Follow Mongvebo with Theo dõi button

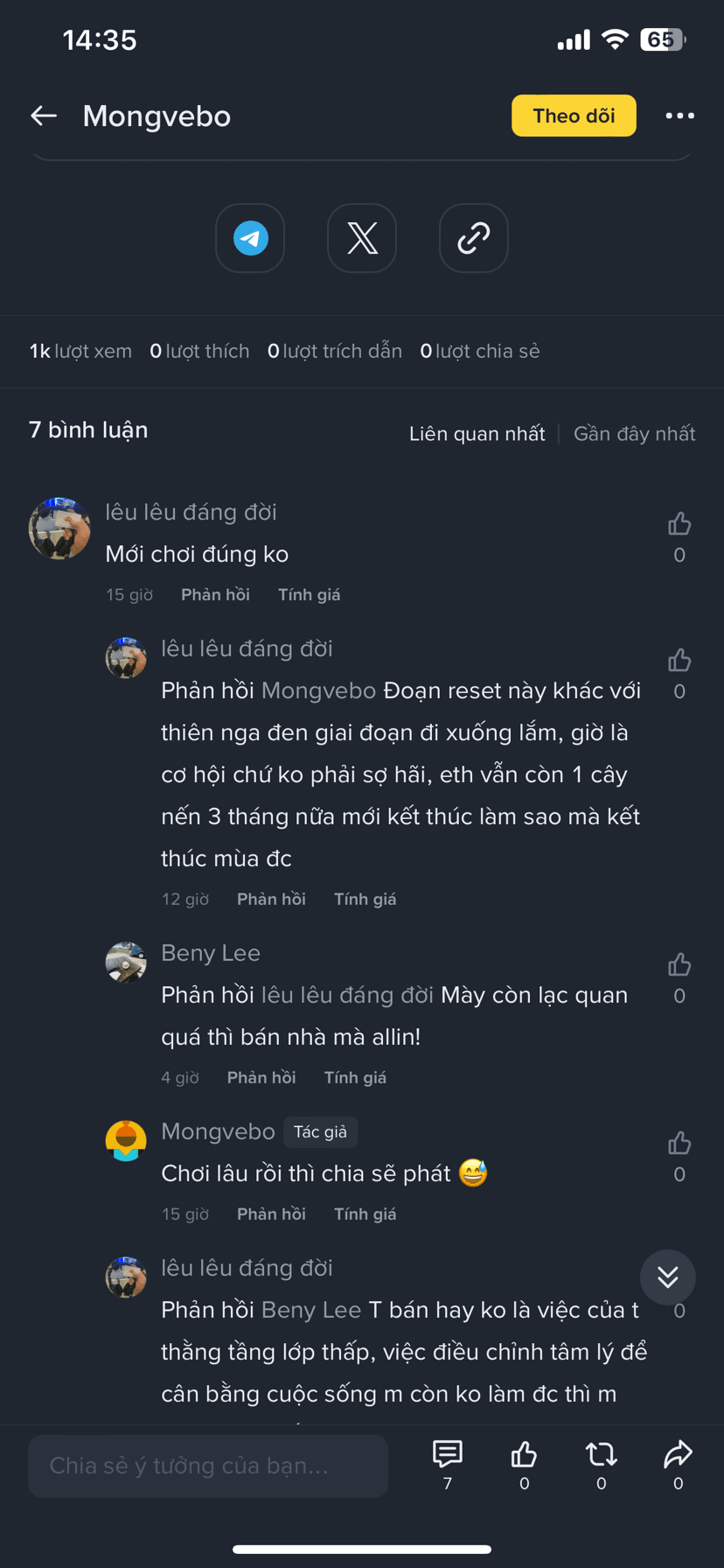[574, 115]
